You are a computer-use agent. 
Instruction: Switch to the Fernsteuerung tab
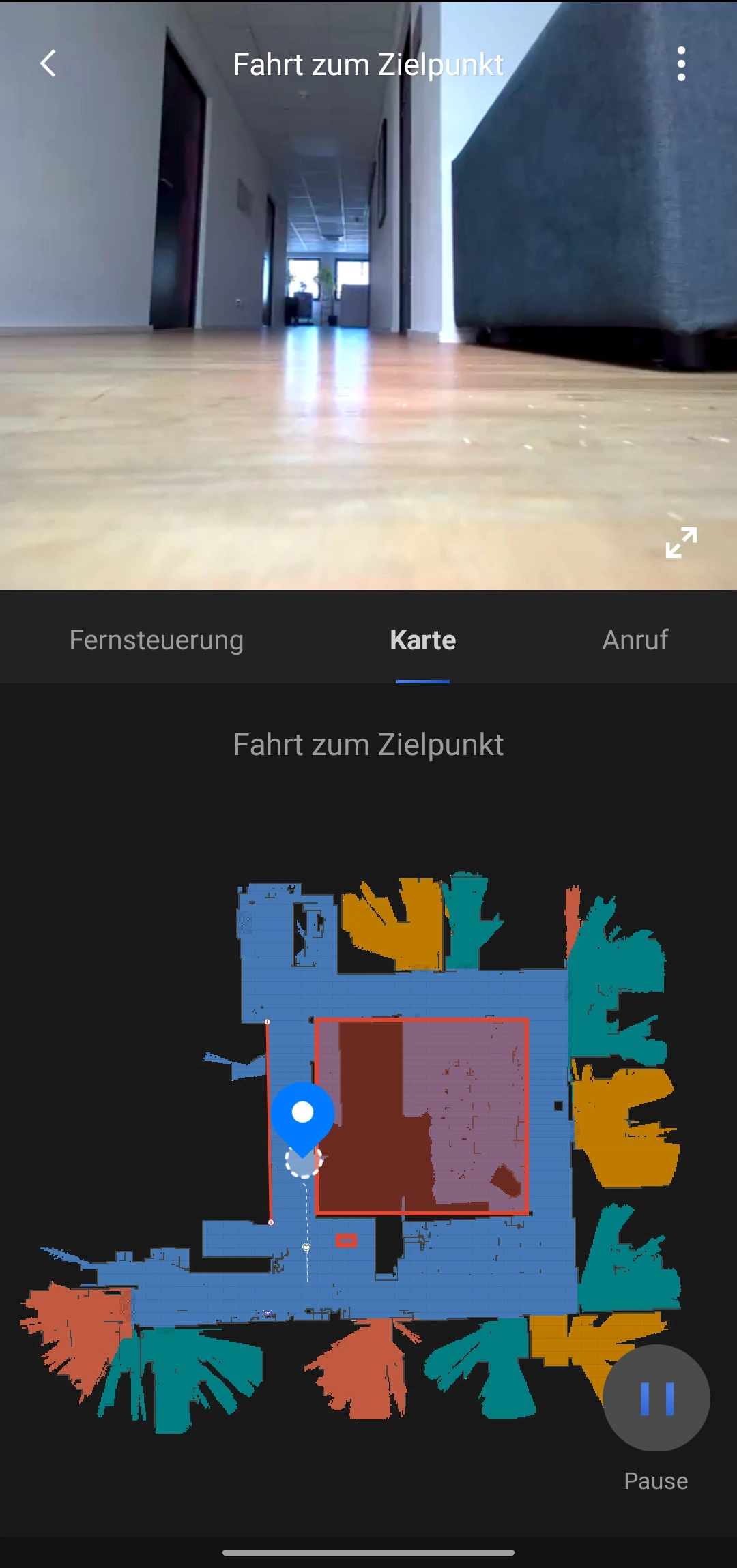tap(156, 640)
